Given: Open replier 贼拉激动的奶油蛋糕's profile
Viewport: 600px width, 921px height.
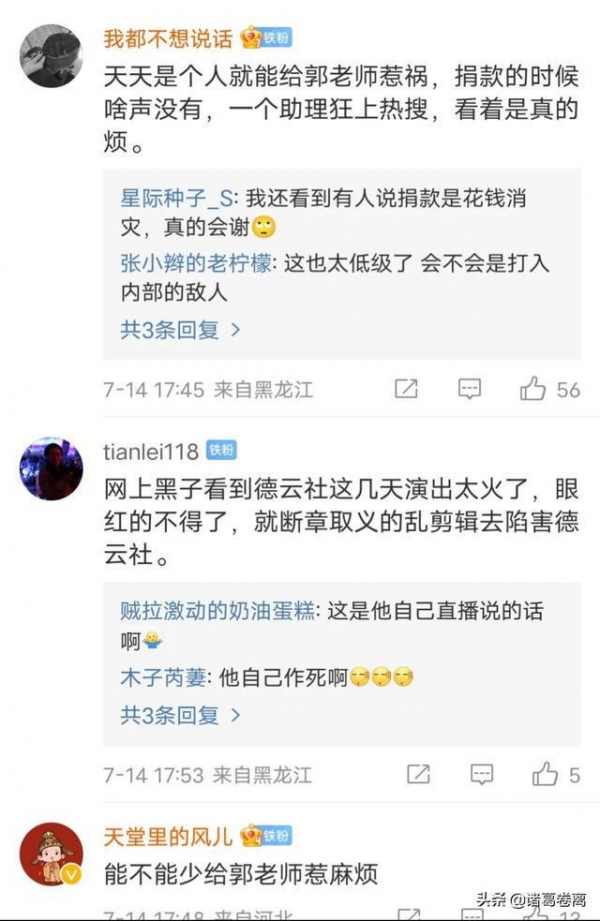Looking at the screenshot, I should click(x=212, y=612).
